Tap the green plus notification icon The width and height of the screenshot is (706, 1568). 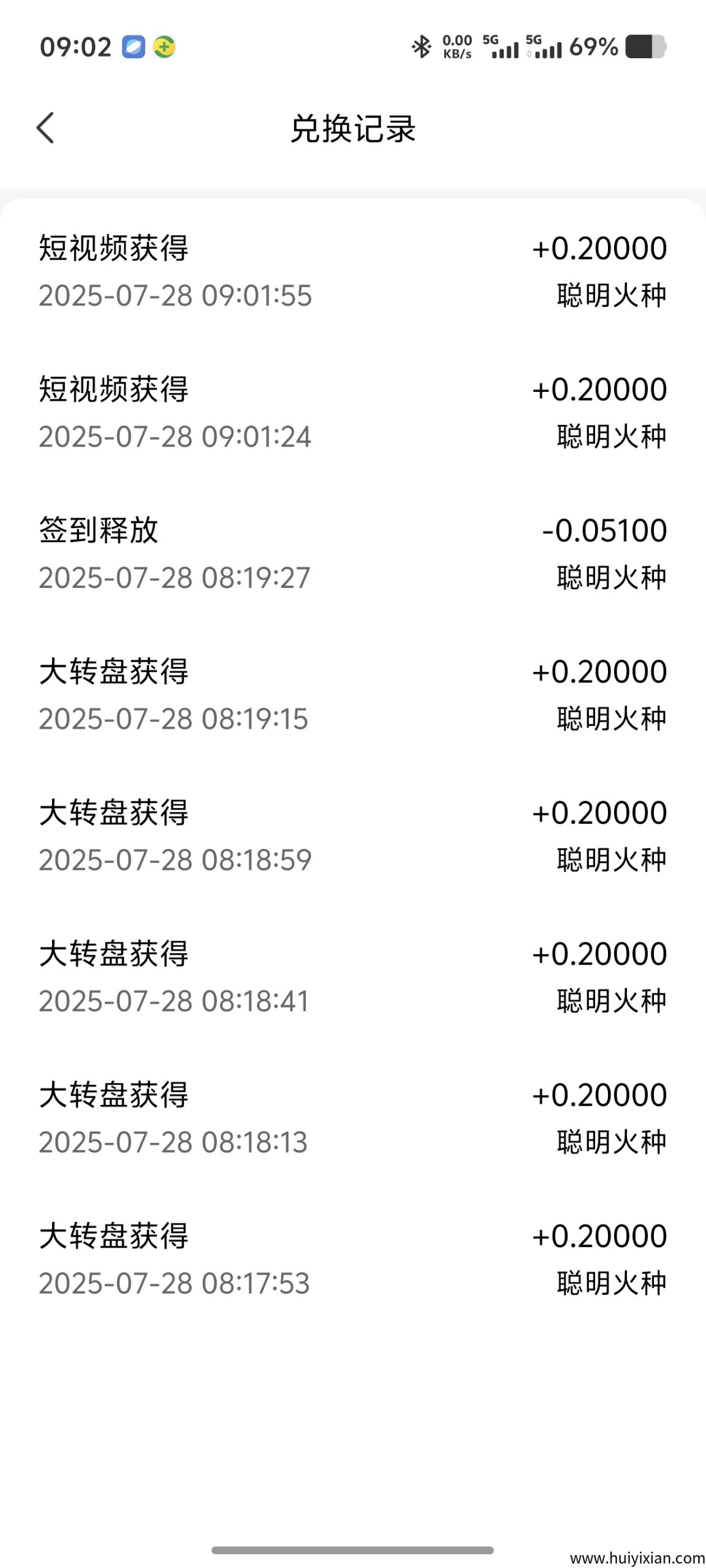(x=164, y=47)
